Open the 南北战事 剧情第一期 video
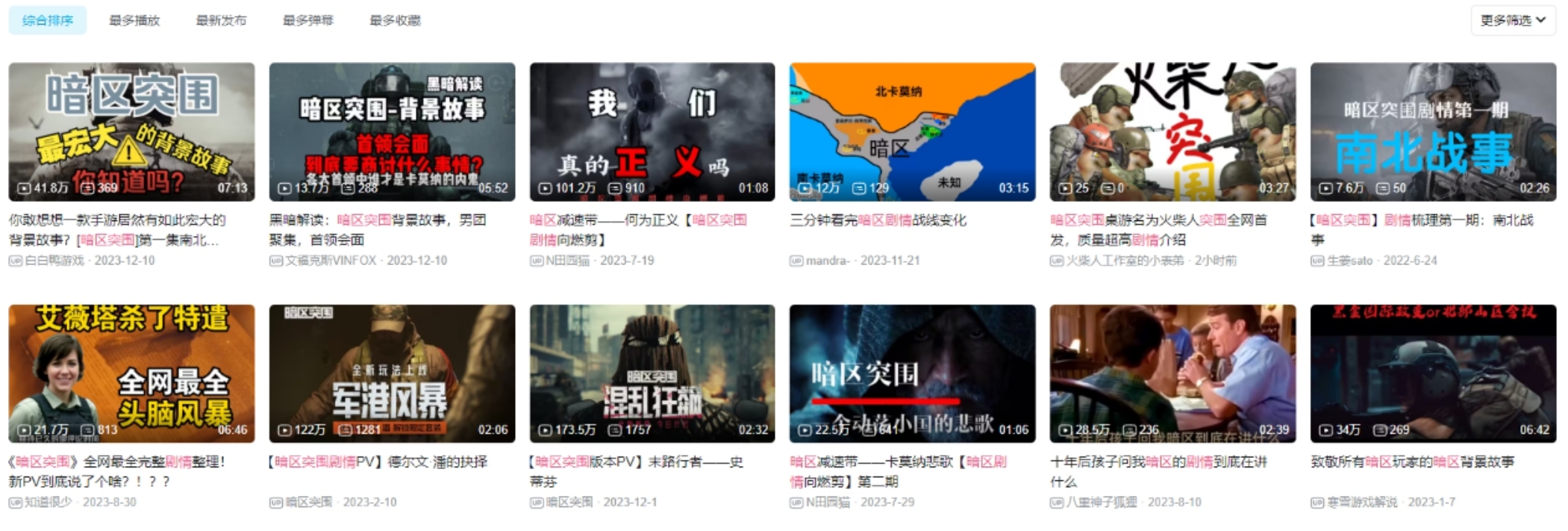The width and height of the screenshot is (1568, 531). point(1433,131)
